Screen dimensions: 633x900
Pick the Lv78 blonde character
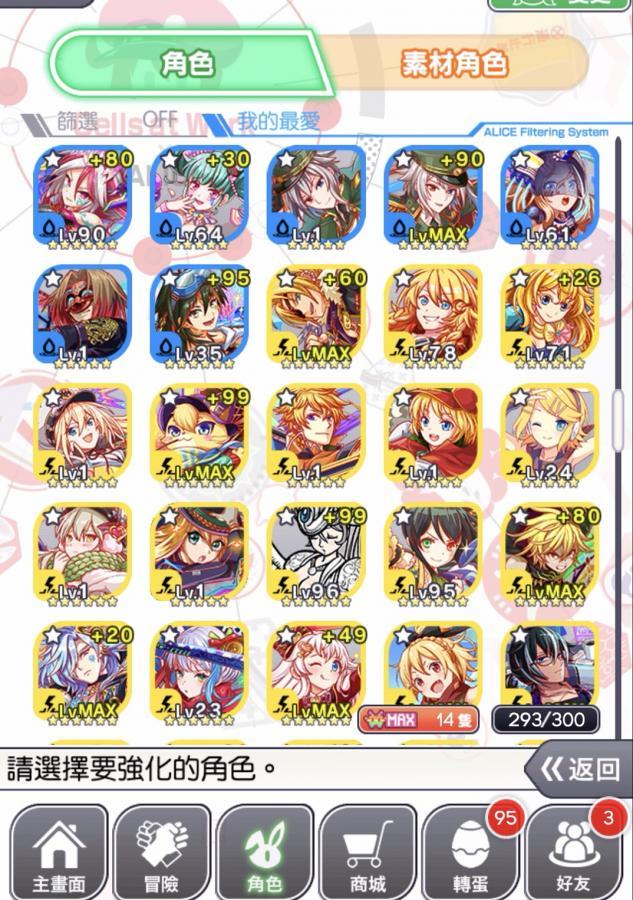coord(433,314)
